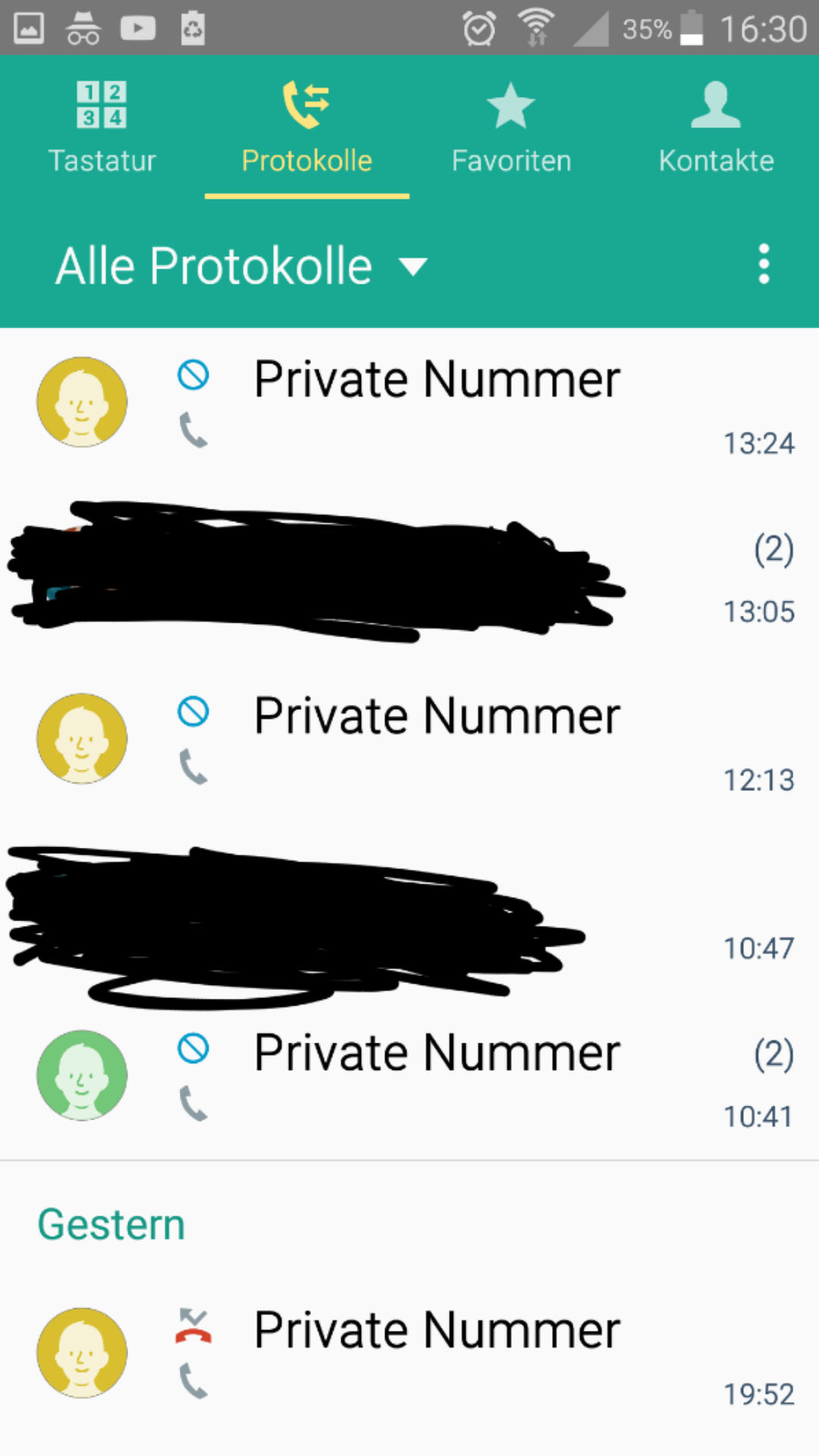
Task: Select the Protokolle tab label
Action: coord(306,160)
